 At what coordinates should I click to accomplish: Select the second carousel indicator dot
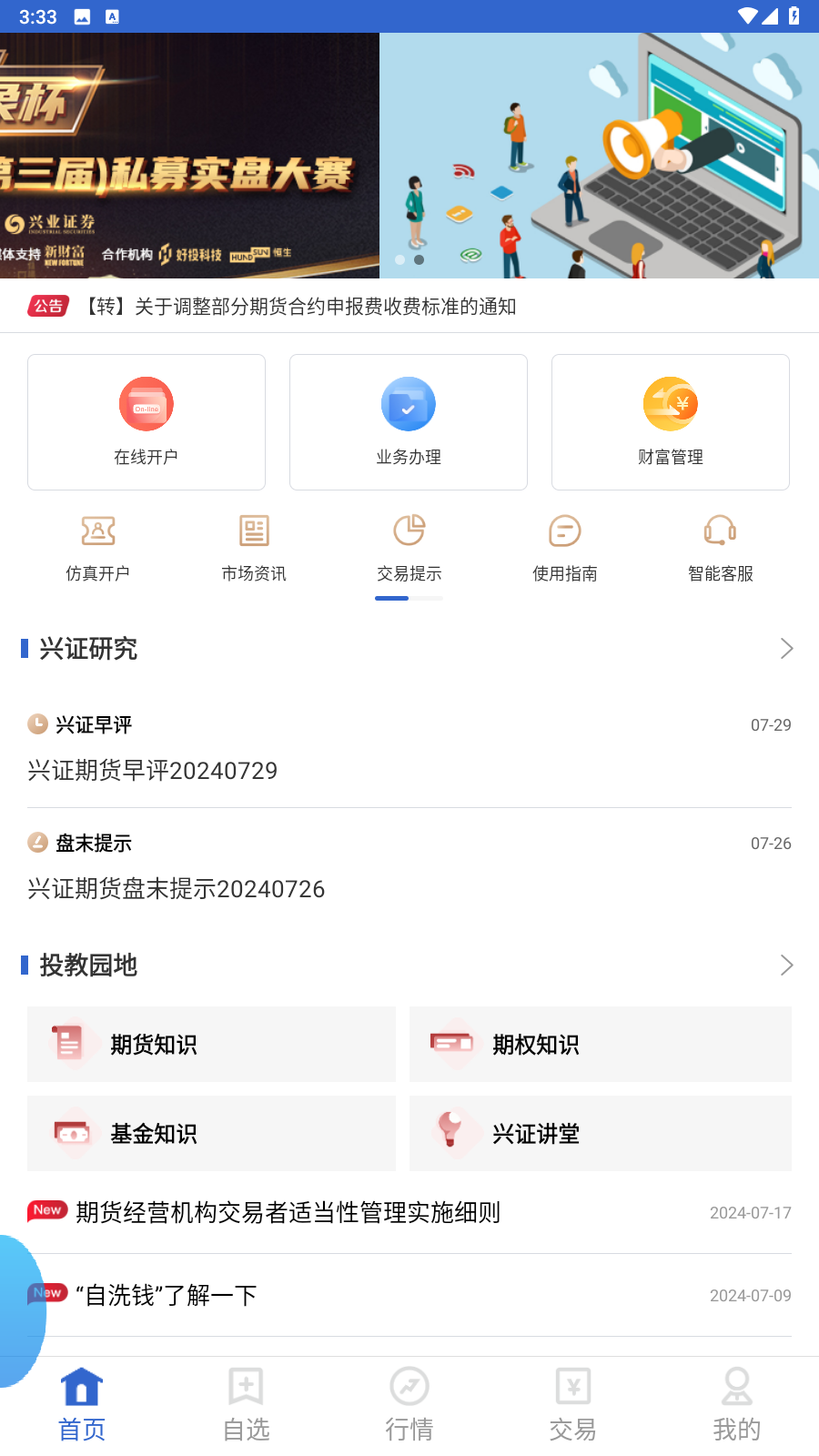418,259
